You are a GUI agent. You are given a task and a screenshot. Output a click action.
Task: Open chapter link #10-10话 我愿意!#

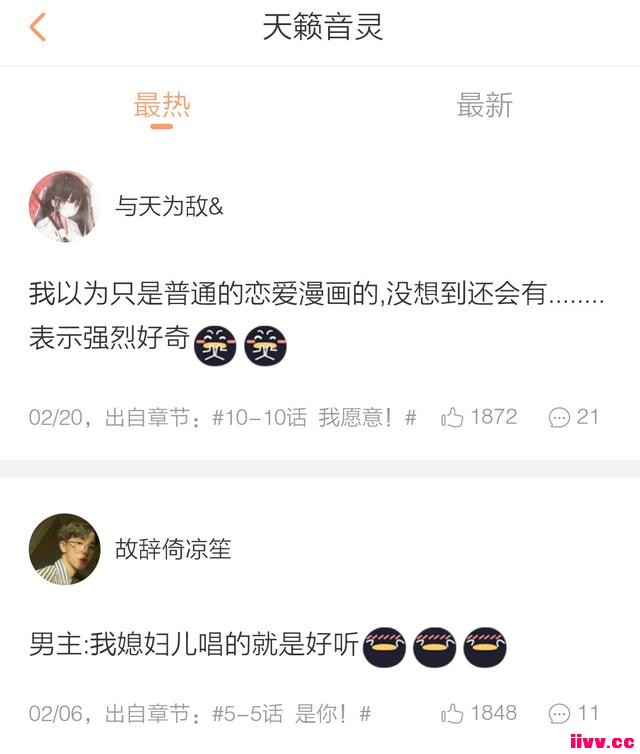point(314,417)
